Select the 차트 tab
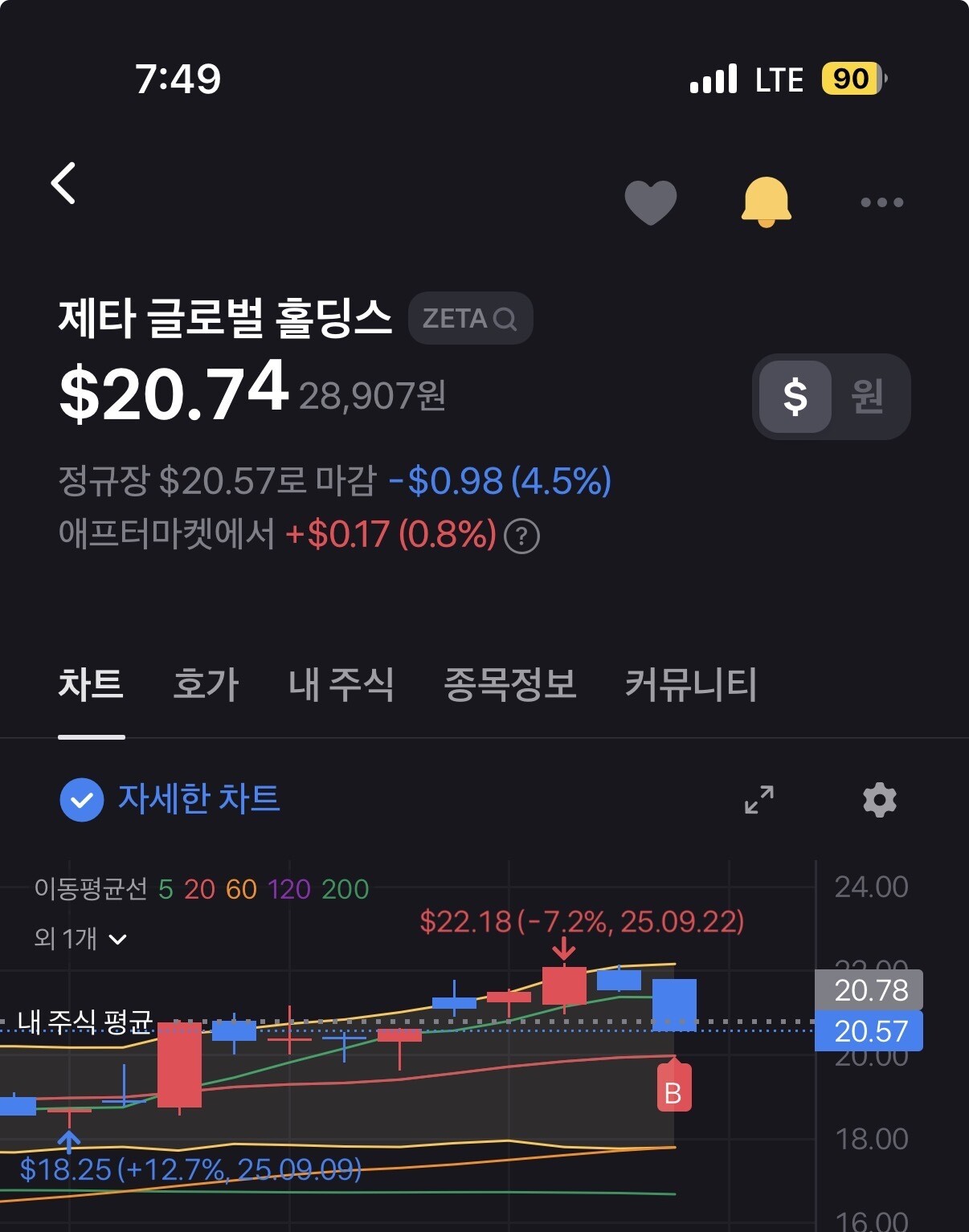Screen dimensions: 969x1232 pos(91,685)
